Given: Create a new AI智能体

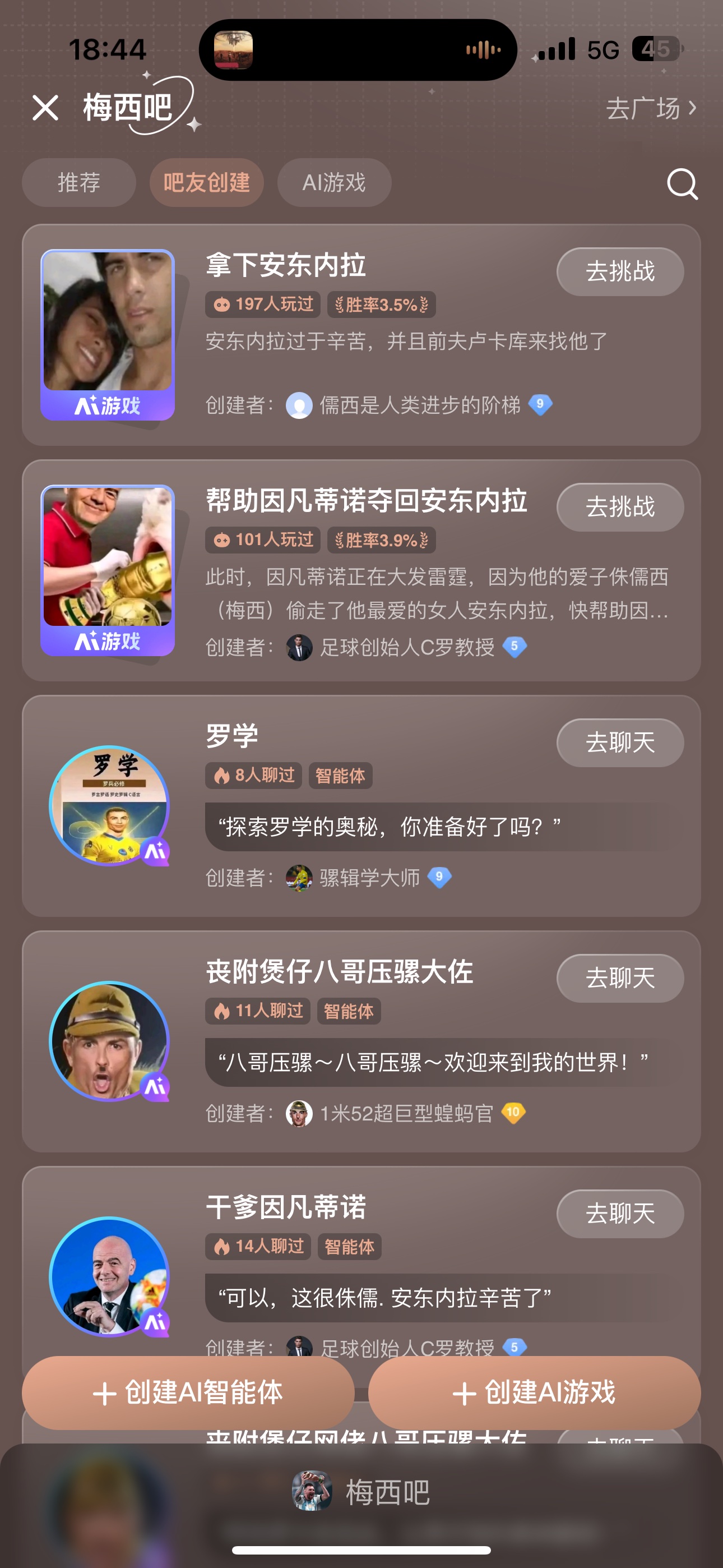Looking at the screenshot, I should pyautogui.click(x=188, y=1392).
